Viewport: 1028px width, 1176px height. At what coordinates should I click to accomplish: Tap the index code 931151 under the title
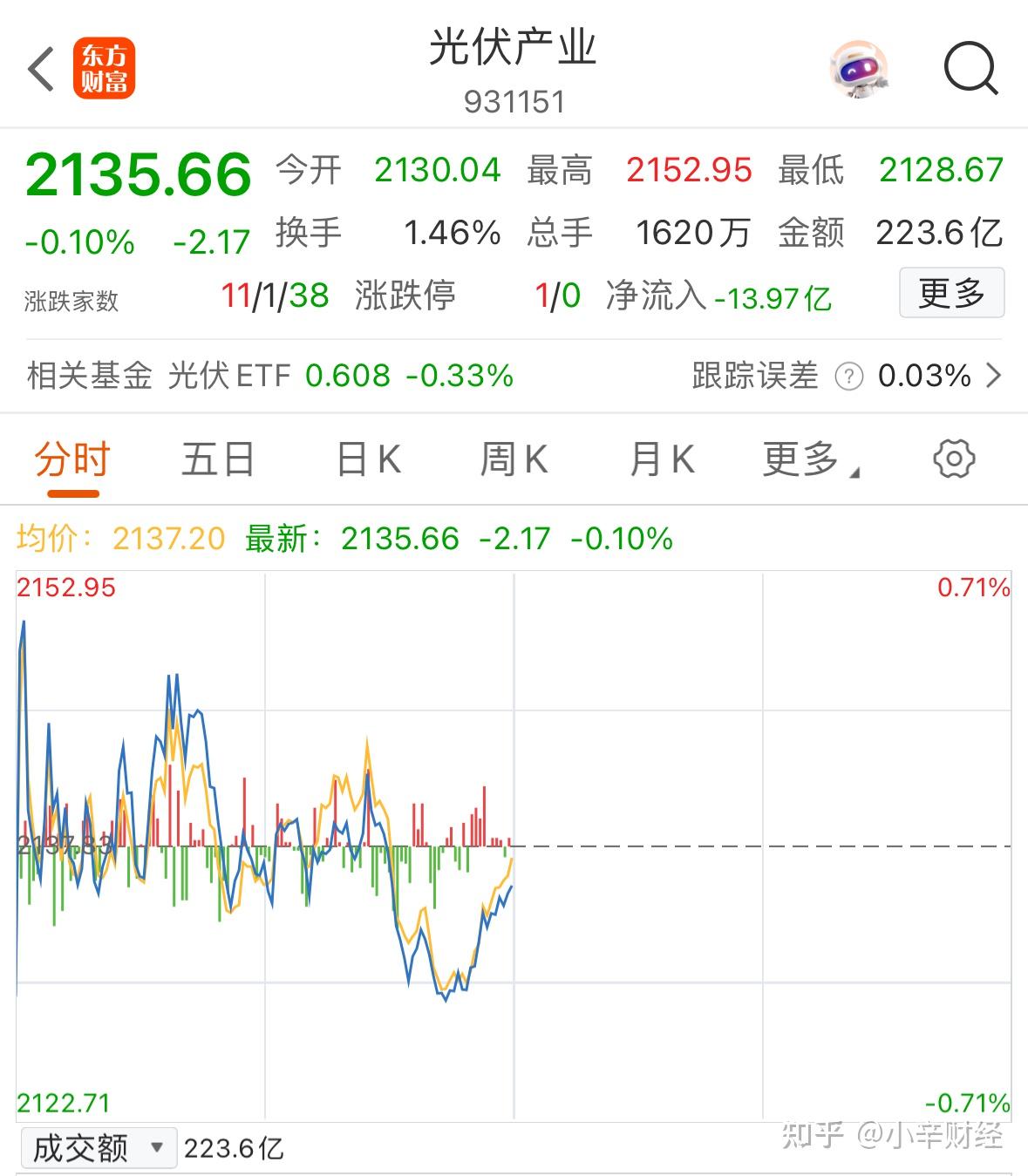(x=514, y=102)
